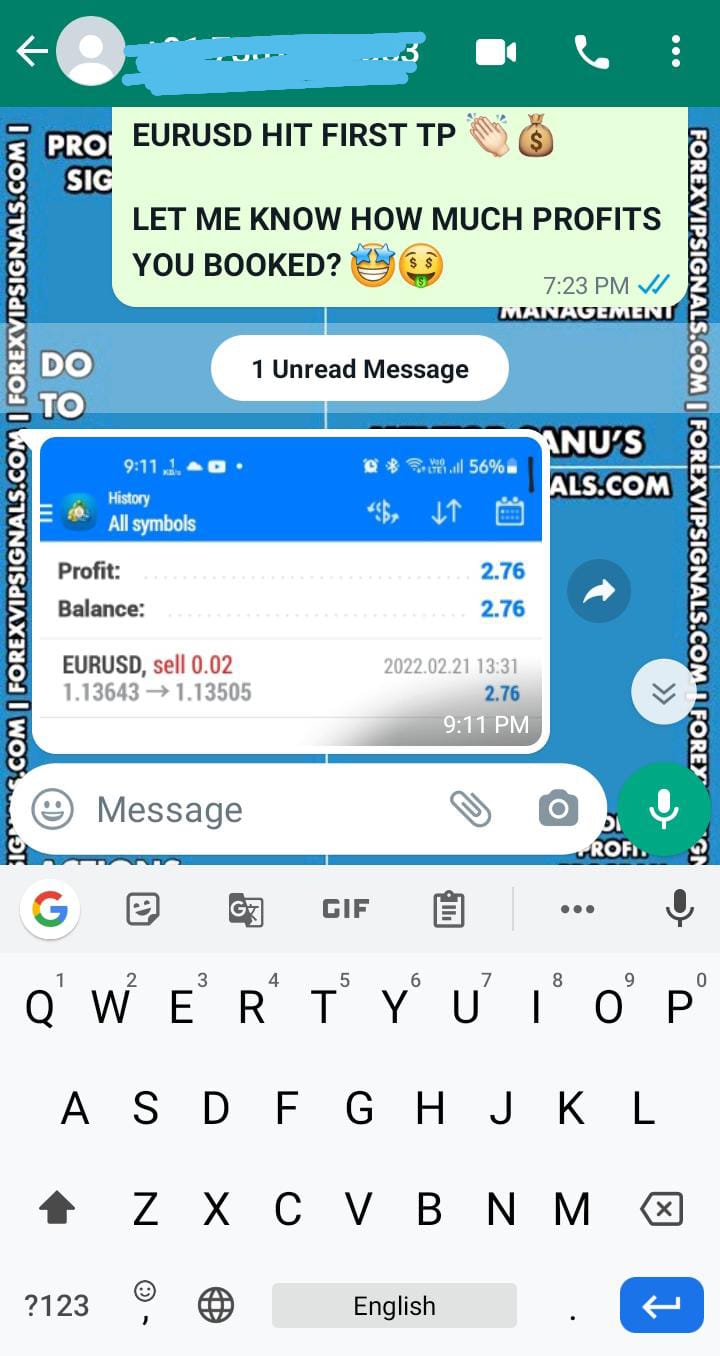This screenshot has width=720, height=1356.
Task: Open the keyboard translate tool
Action: [246, 909]
